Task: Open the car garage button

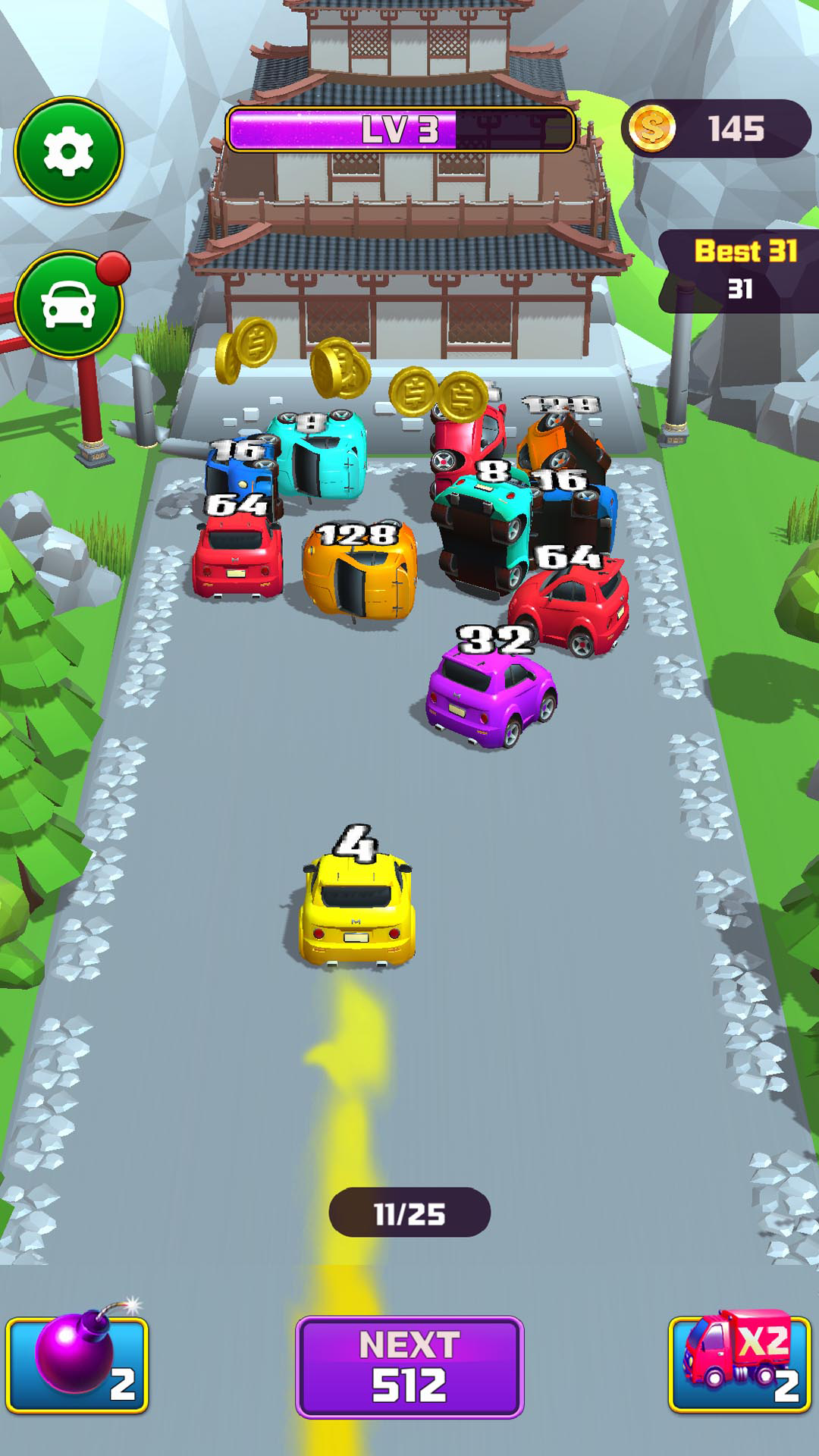Action: tap(68, 304)
